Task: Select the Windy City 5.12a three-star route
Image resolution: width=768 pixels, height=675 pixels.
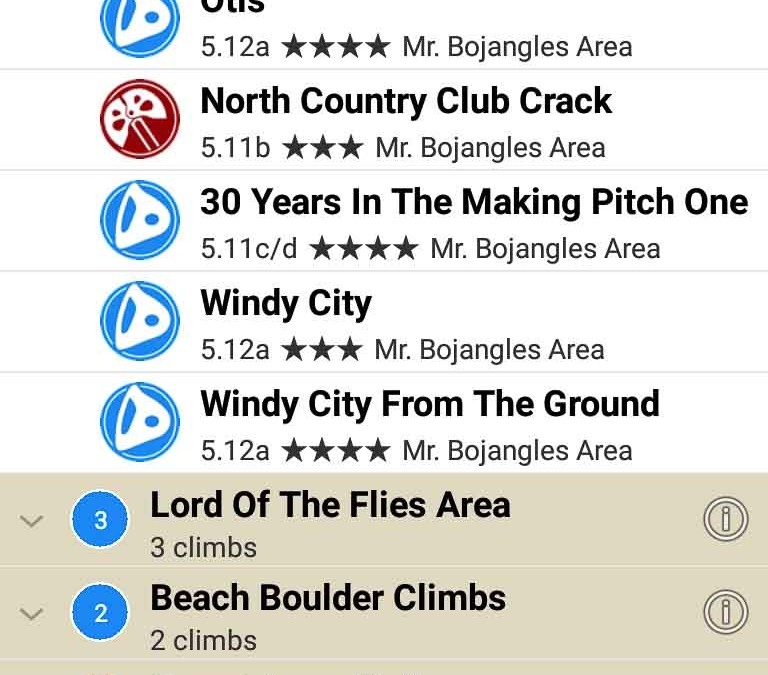Action: 402,323
